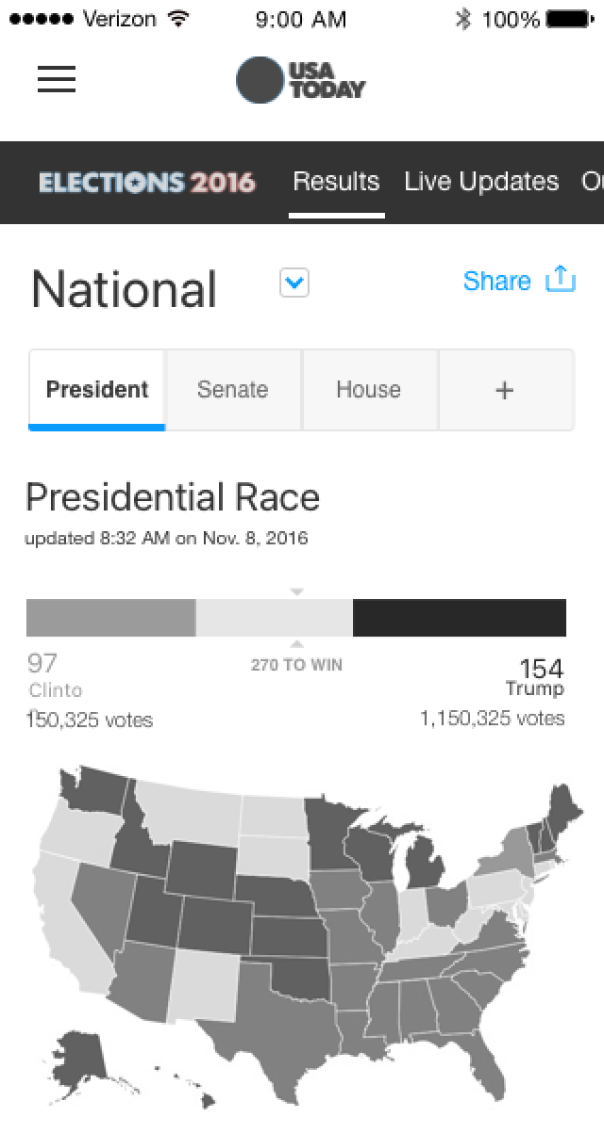
Task: Switch to the House tab
Action: point(369,390)
